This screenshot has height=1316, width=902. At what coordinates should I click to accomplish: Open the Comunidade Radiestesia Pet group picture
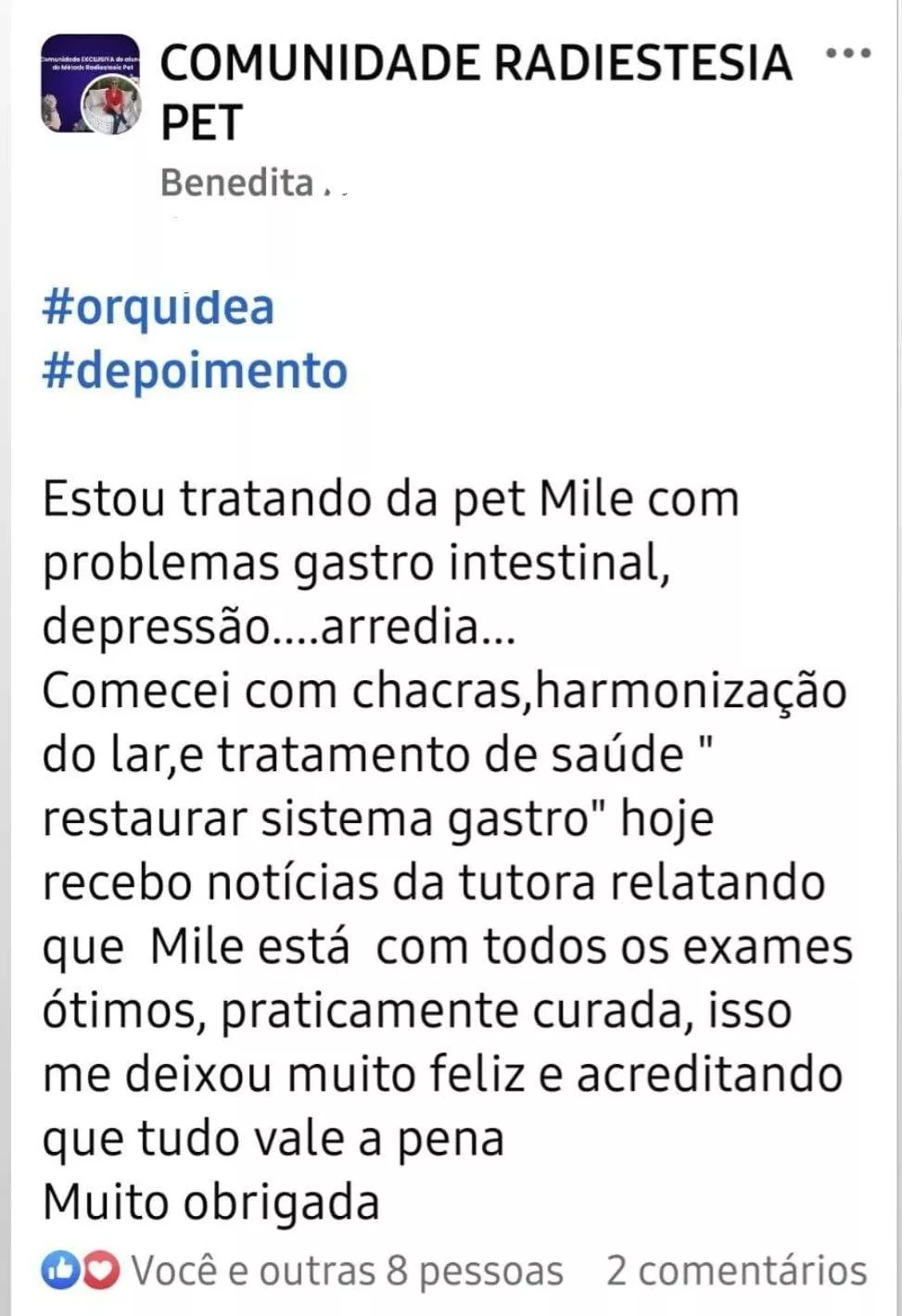(x=90, y=85)
